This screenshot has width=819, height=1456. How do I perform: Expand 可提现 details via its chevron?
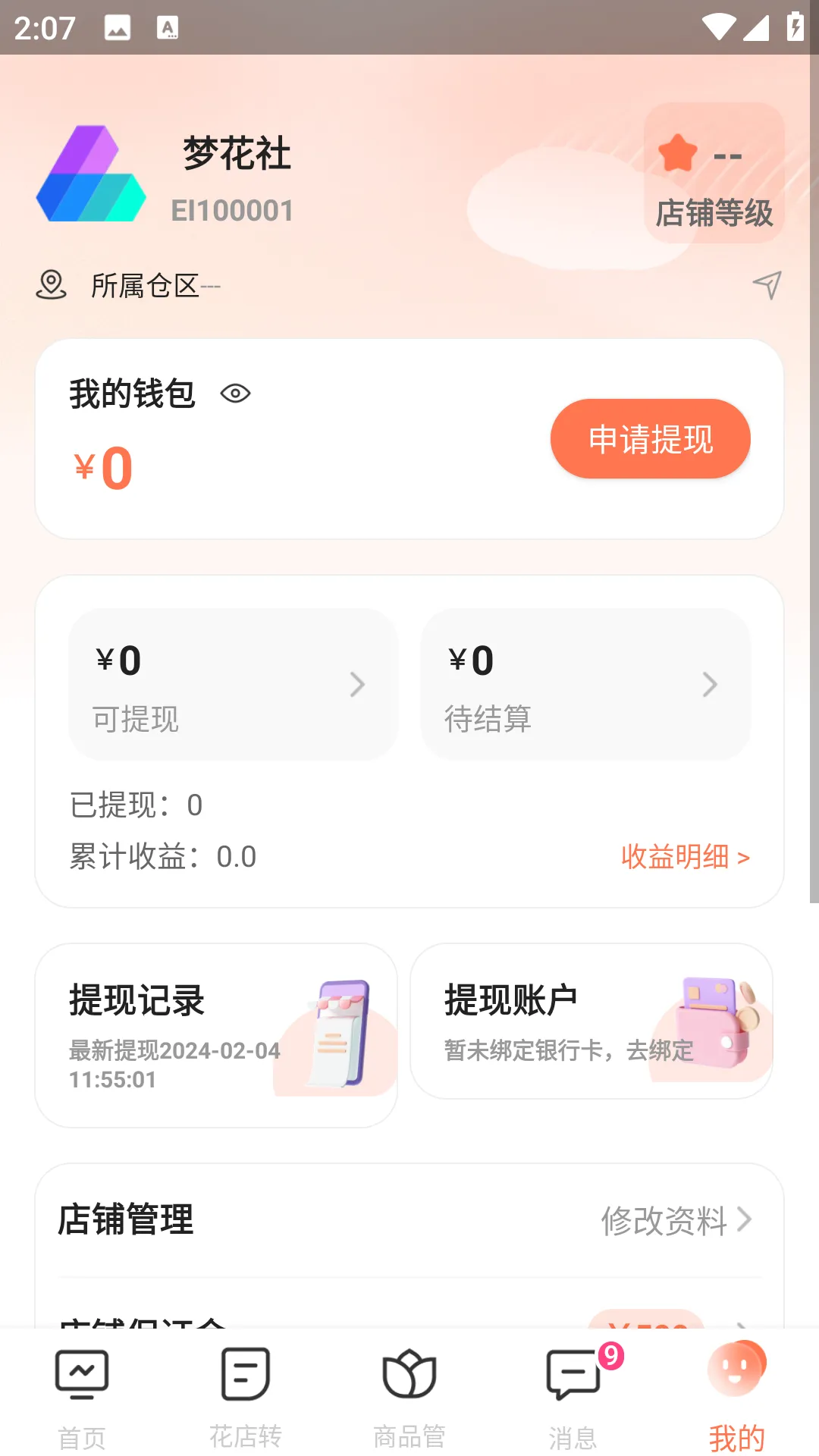(x=358, y=684)
